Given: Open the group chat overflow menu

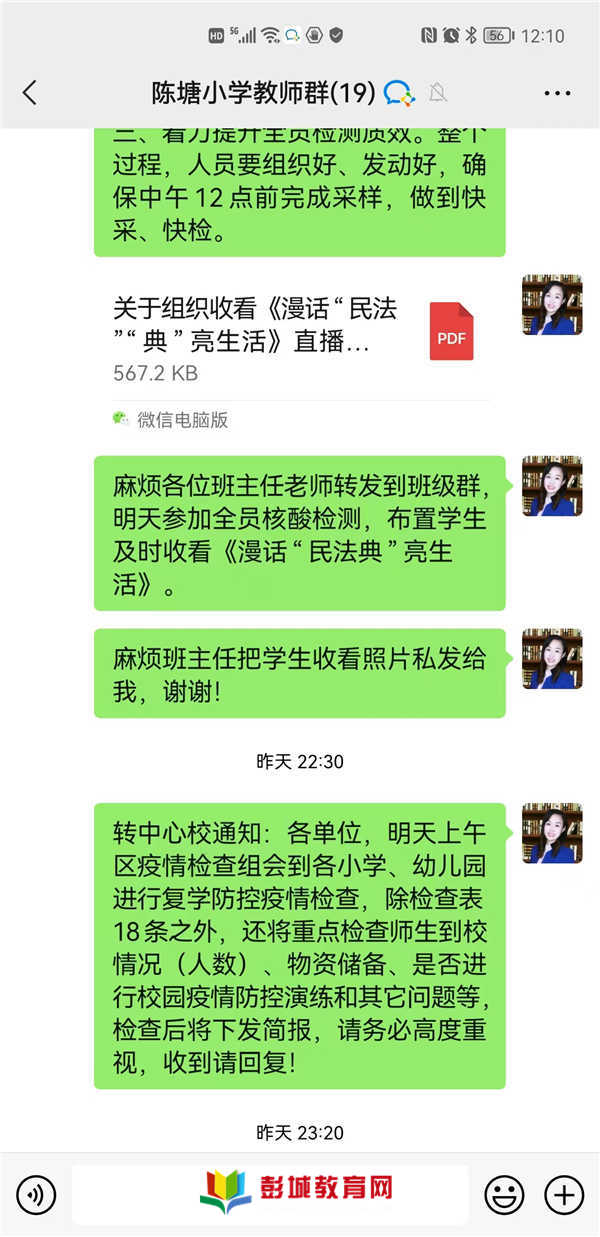Looking at the screenshot, I should [x=557, y=93].
